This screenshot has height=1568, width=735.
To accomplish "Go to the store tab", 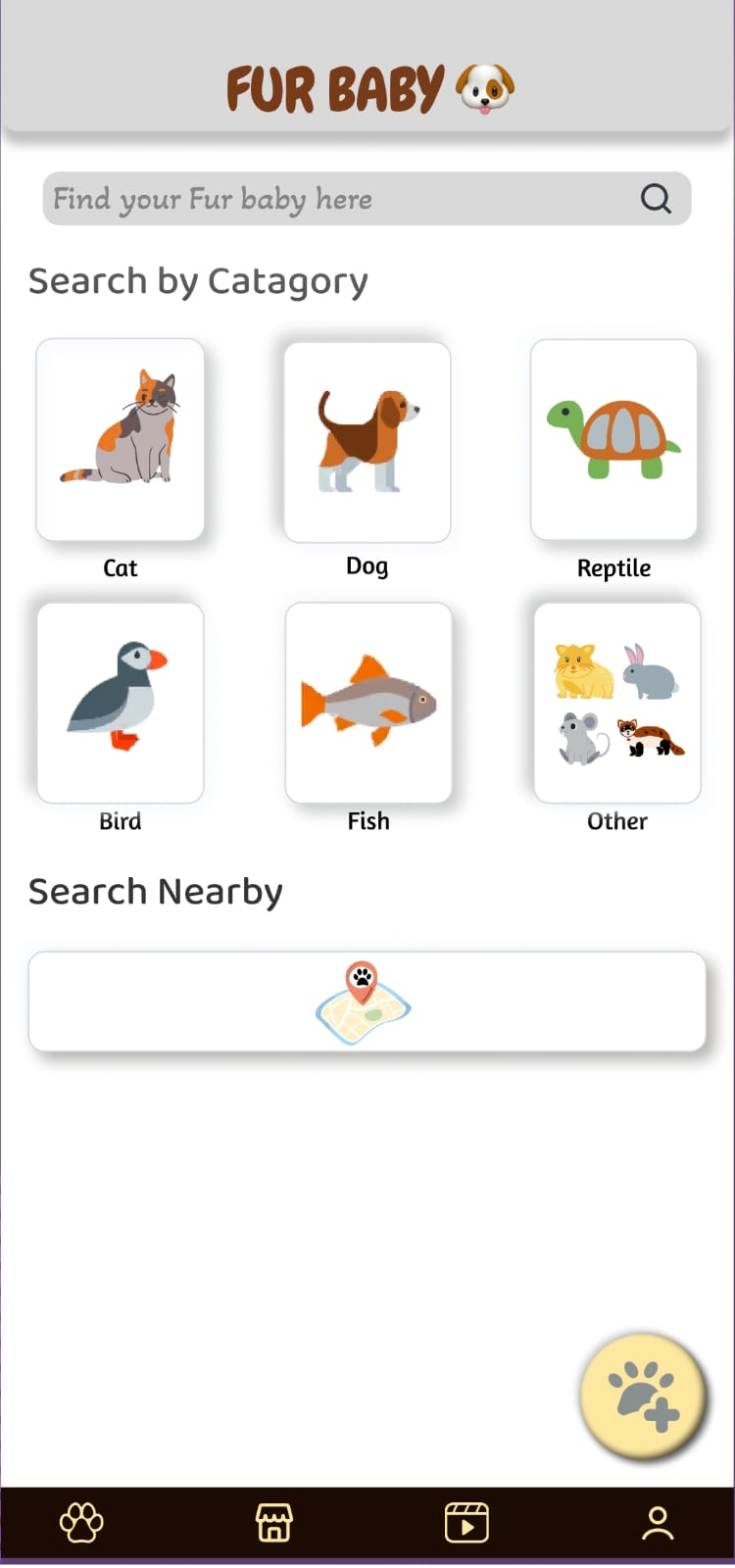I will pyautogui.click(x=274, y=1523).
